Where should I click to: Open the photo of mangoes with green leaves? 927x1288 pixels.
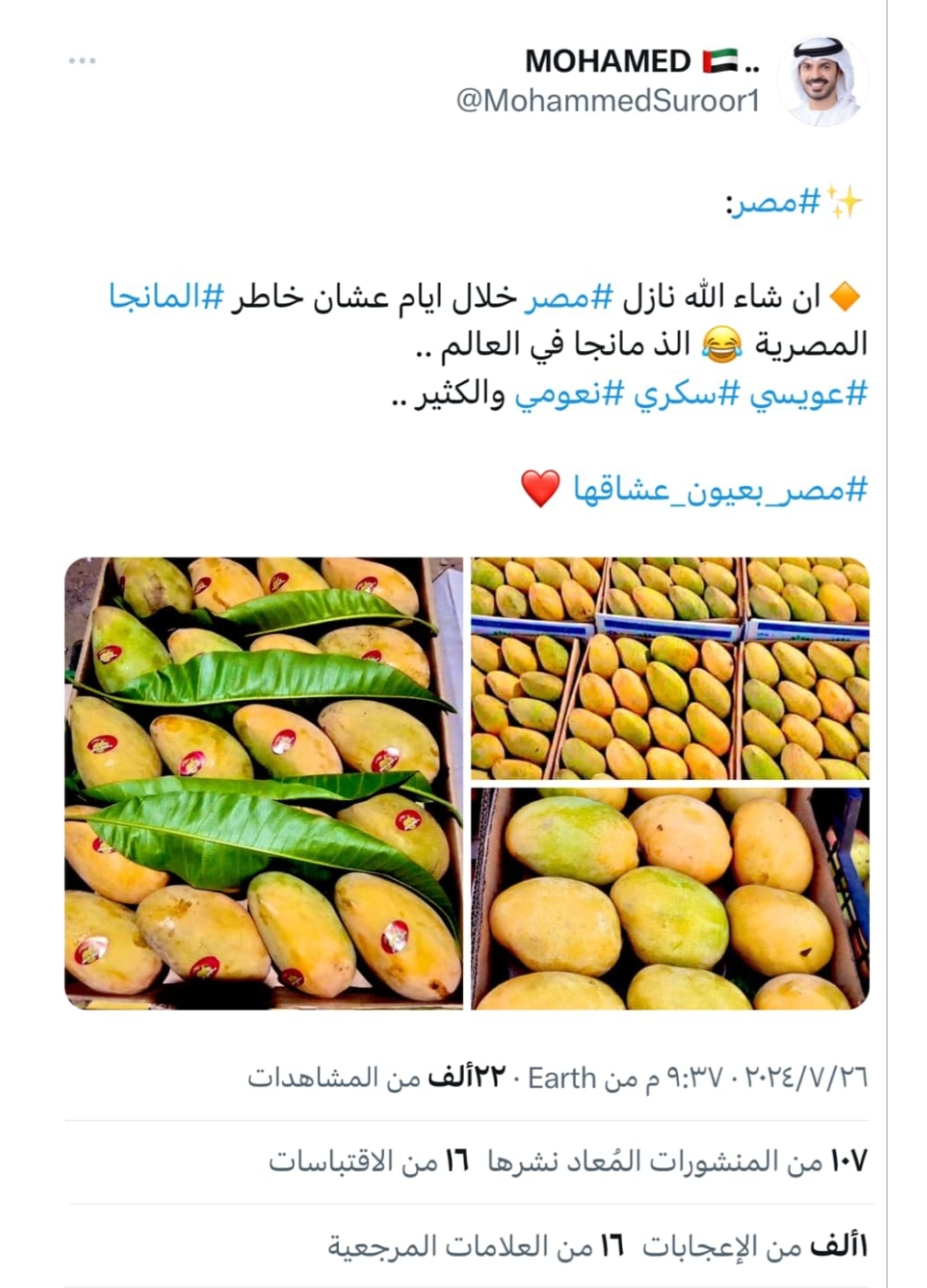pos(264,783)
